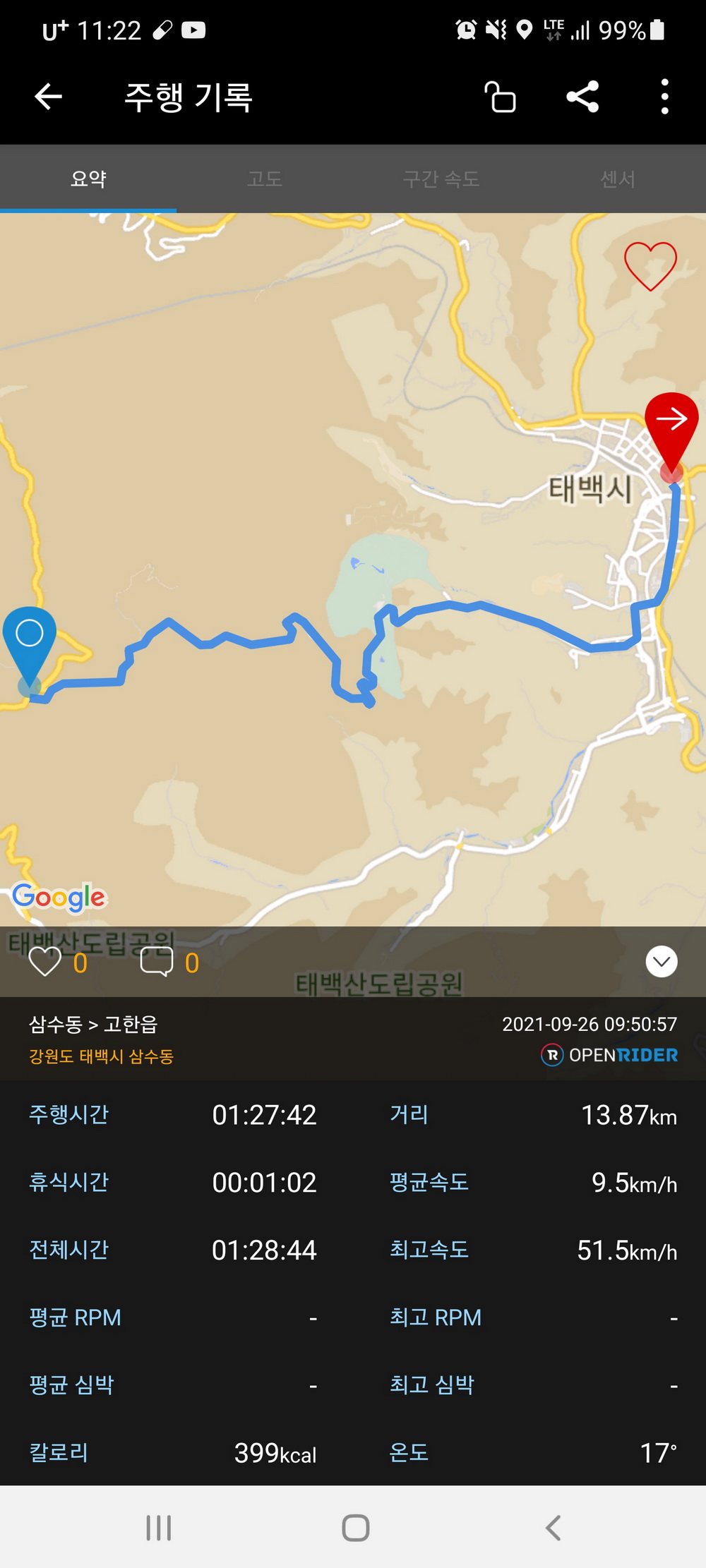The image size is (706, 1568).
Task: Favorite this ride with the red heart
Action: [650, 265]
